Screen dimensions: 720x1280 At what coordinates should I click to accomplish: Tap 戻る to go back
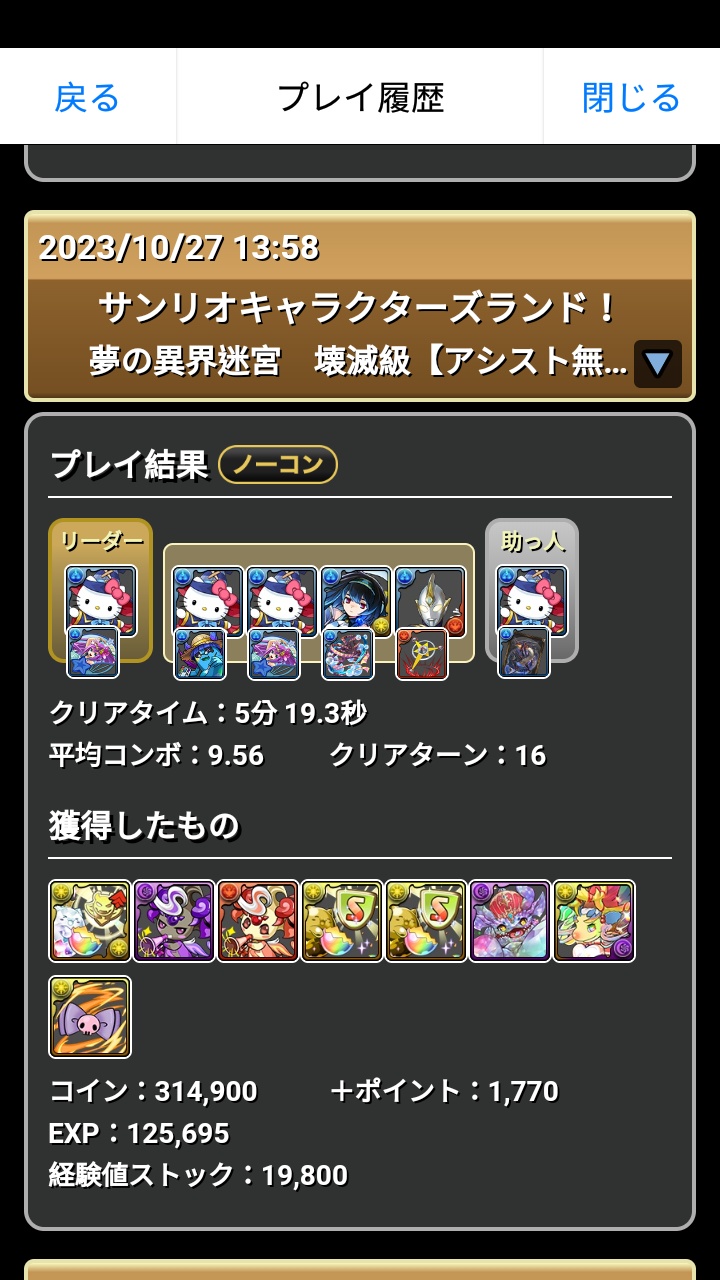(x=88, y=97)
